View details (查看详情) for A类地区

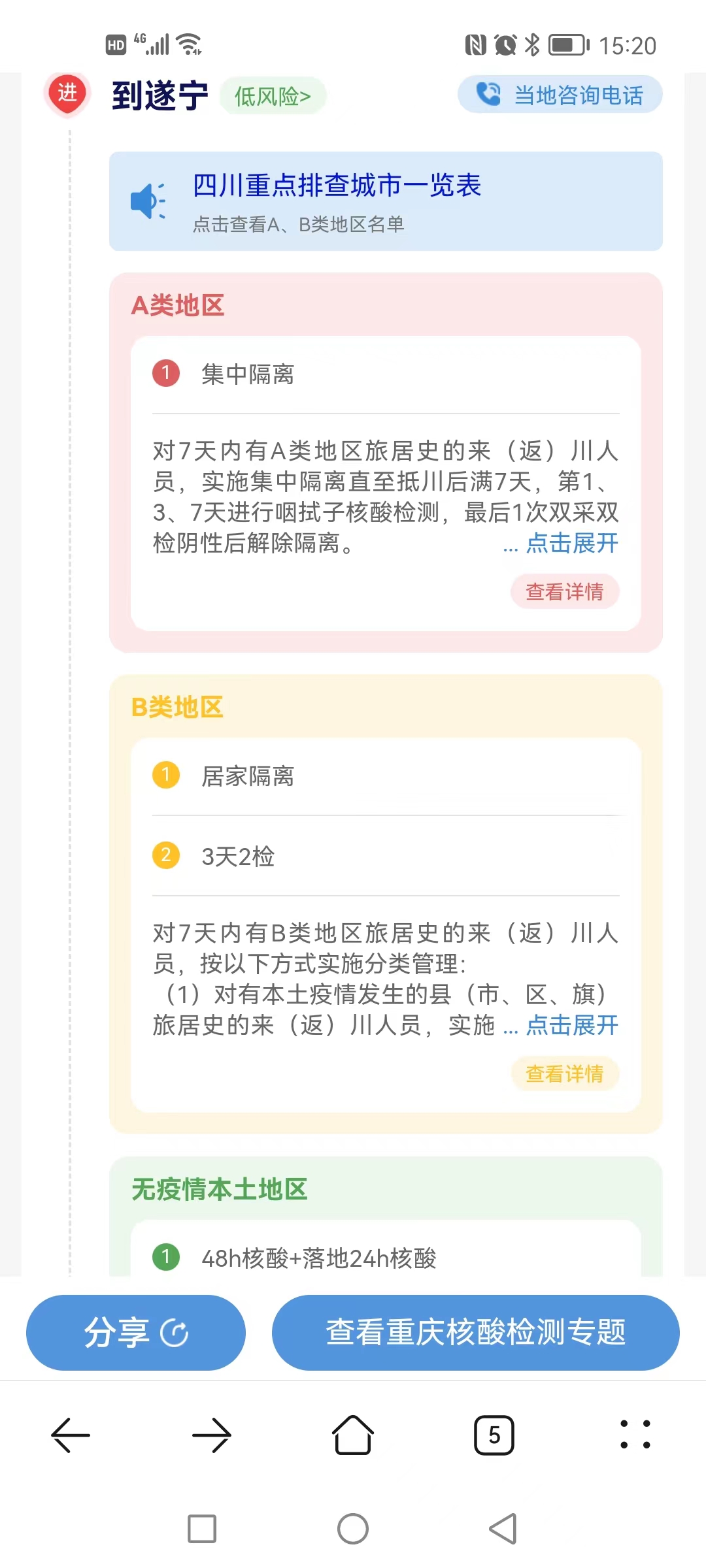(565, 591)
